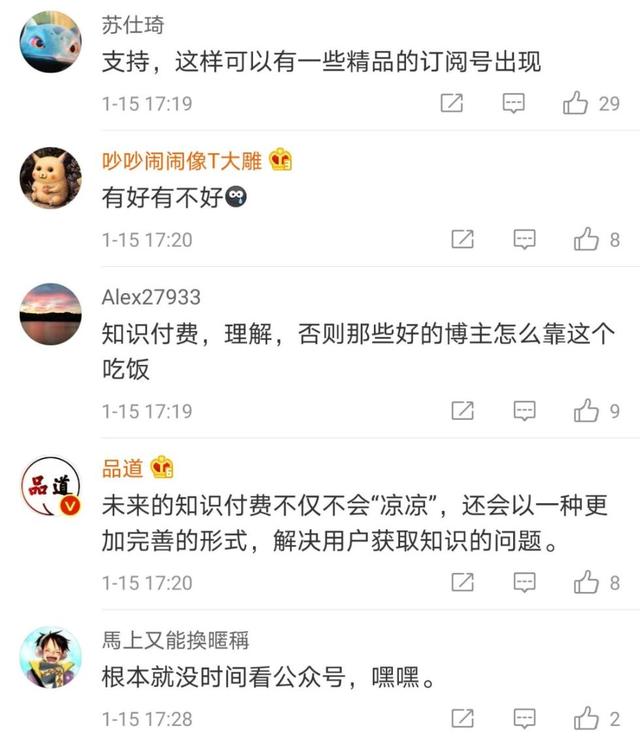View 馬上又能換暱稱's profile avatar
Screen dimensions: 640x745
[x=50, y=658]
